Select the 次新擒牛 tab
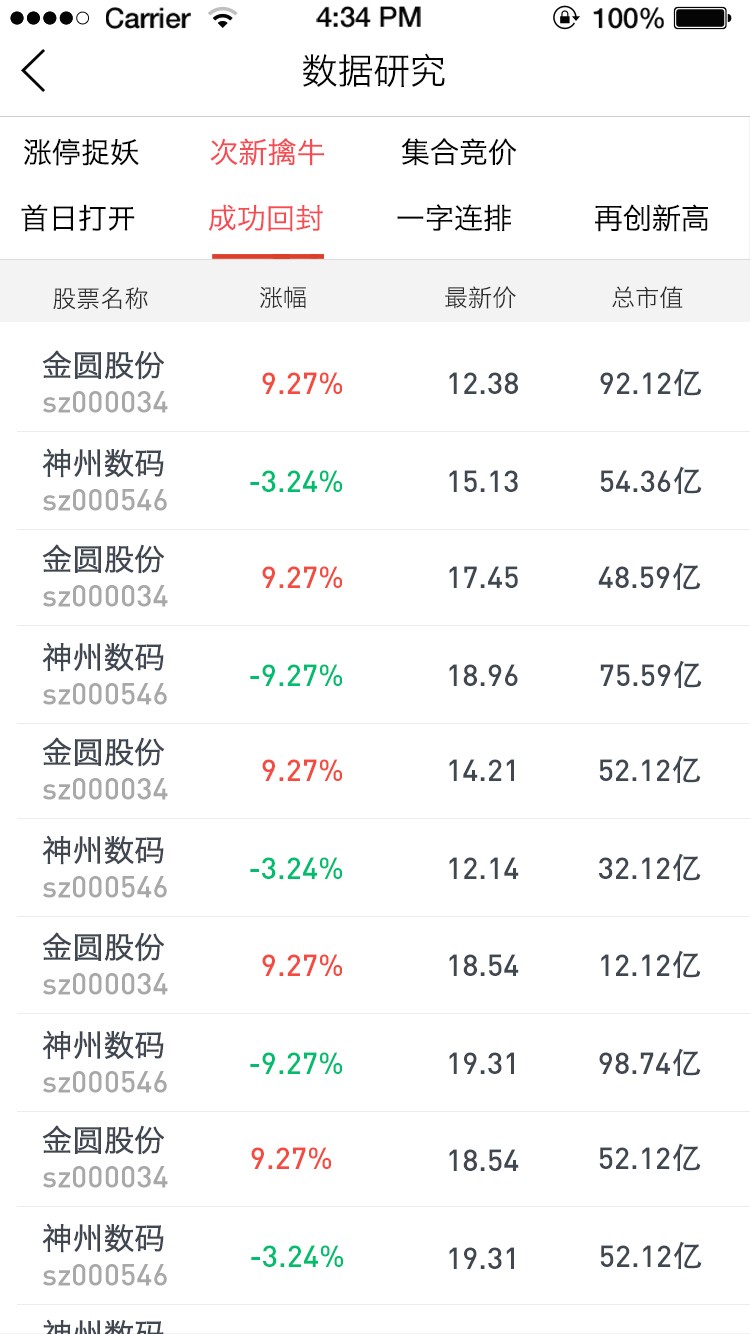The image size is (750, 1334). coord(267,153)
